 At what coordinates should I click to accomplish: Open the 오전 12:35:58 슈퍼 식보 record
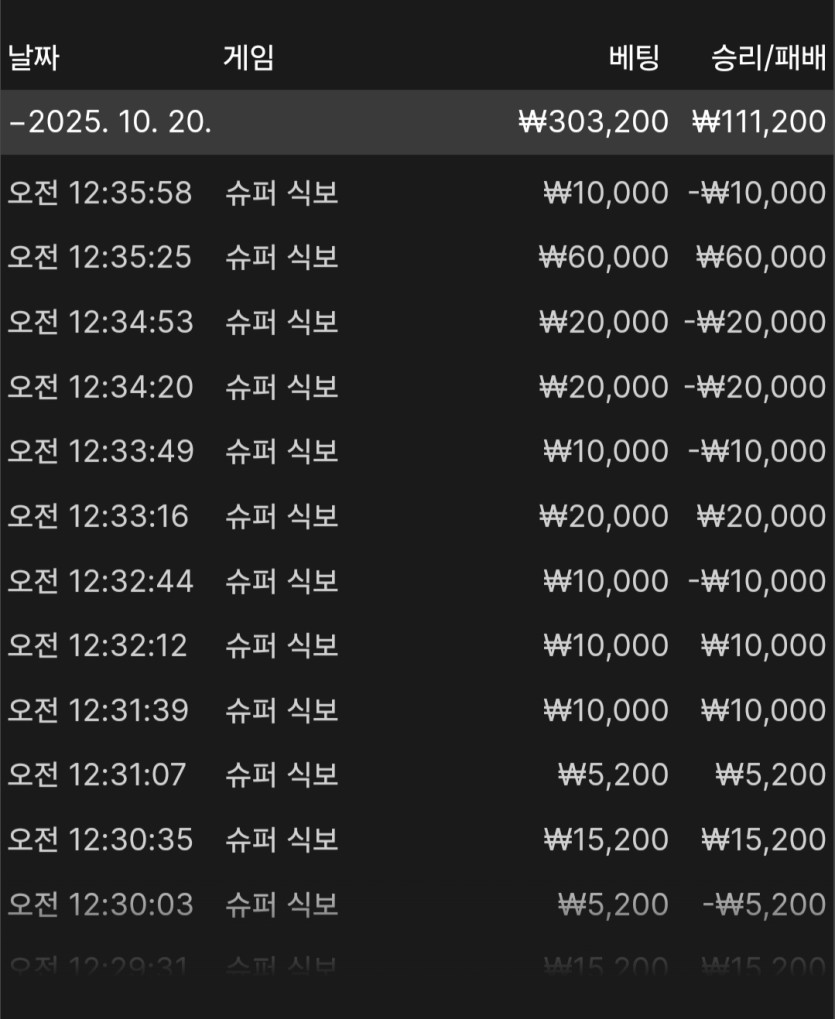(x=417, y=192)
